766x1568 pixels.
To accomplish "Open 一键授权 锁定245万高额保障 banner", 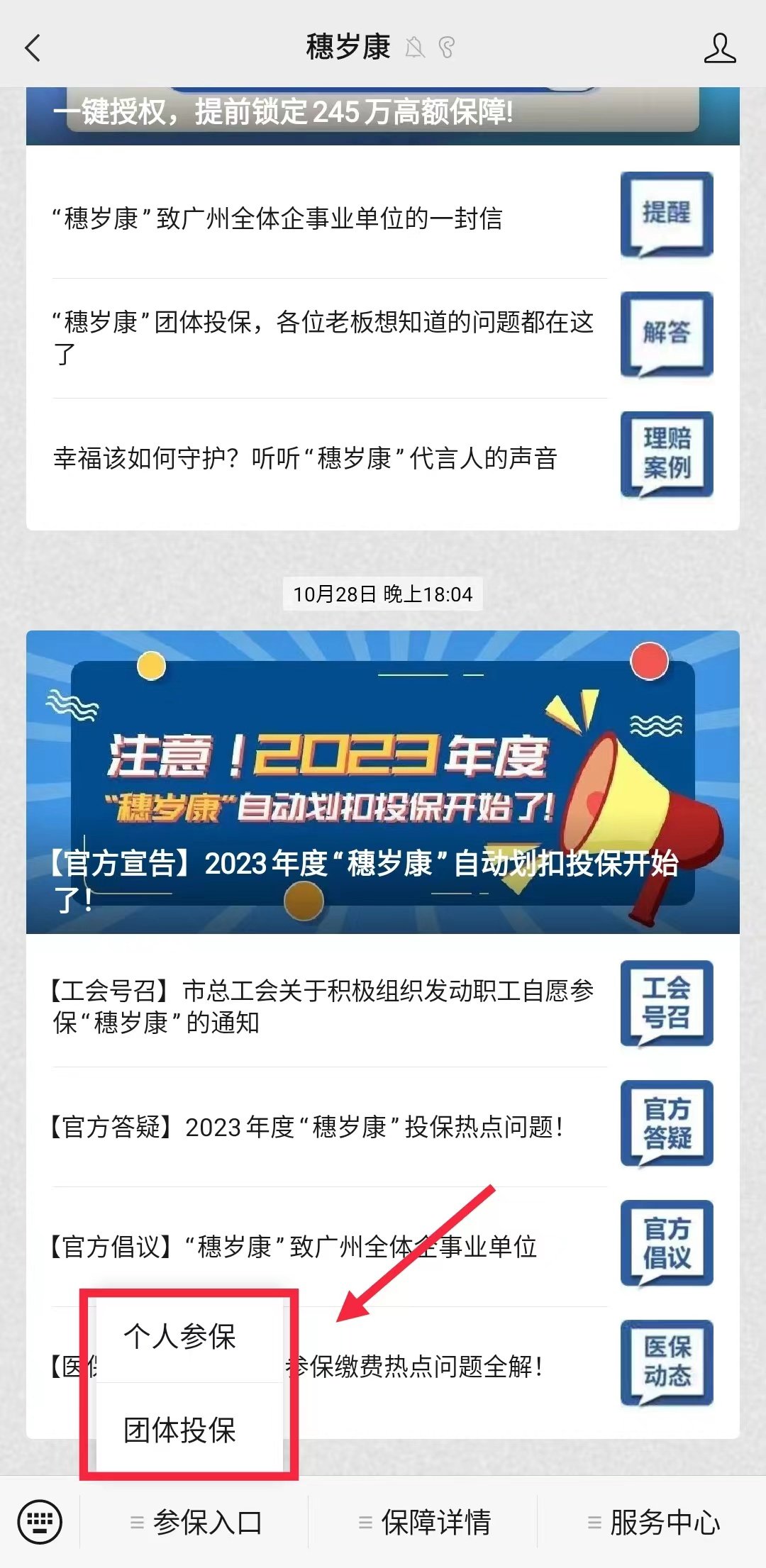I will coord(383,115).
